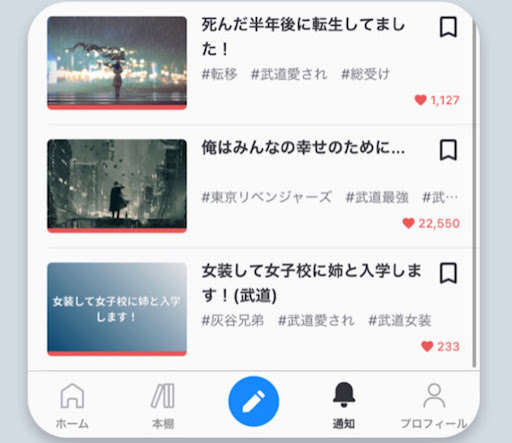
Task: Select the #灰谷兄弟 tag
Action: 233,321
